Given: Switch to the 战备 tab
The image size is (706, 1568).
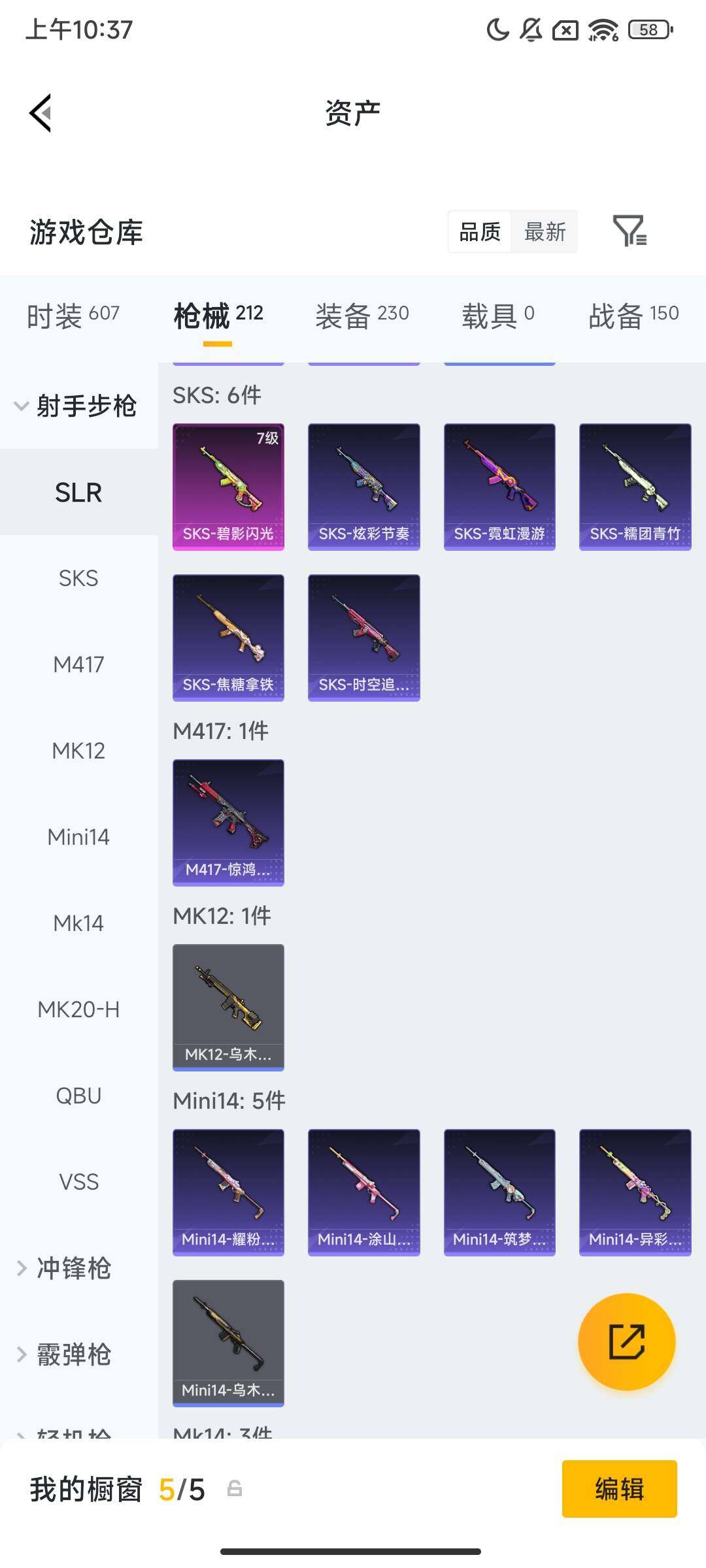Looking at the screenshot, I should click(633, 316).
